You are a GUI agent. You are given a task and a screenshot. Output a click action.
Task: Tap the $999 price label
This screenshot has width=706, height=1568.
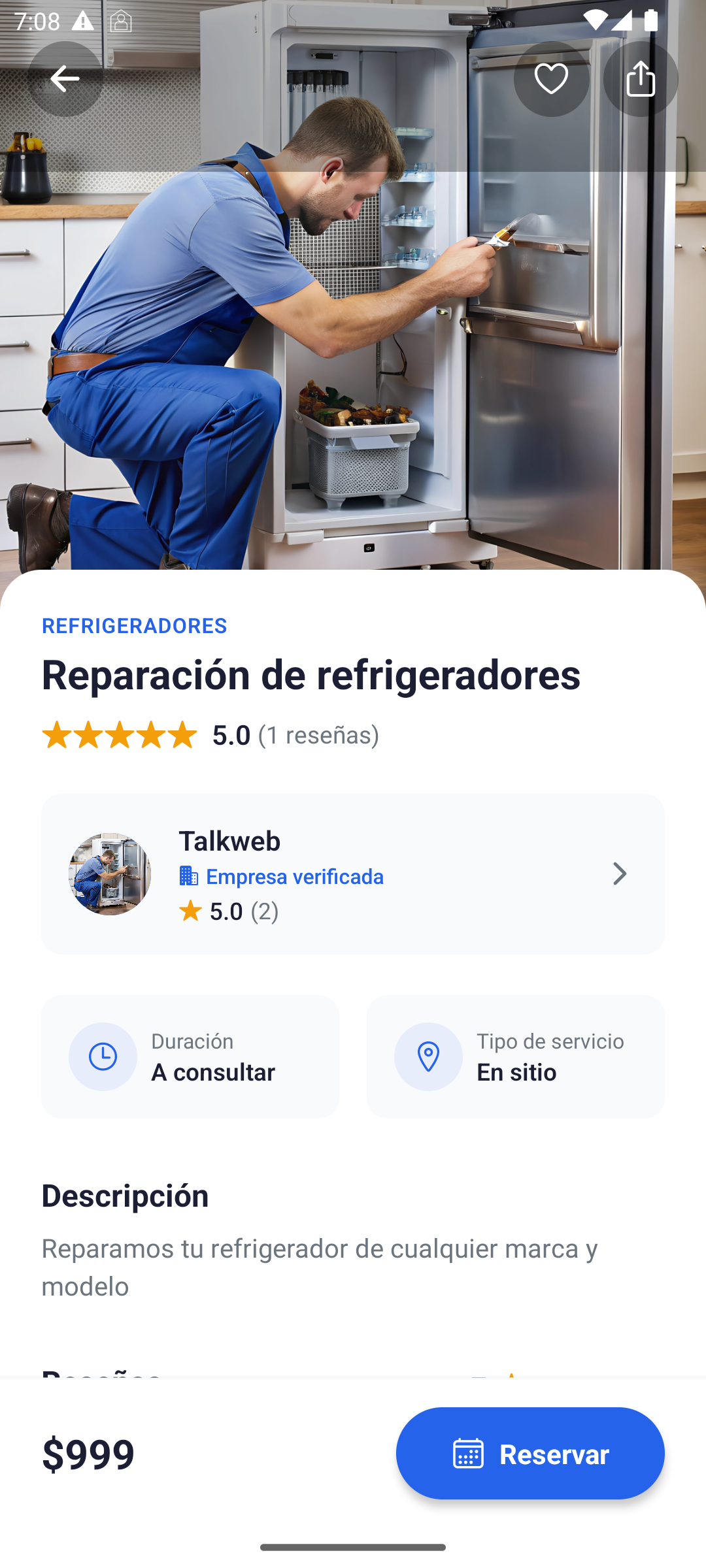[88, 1454]
